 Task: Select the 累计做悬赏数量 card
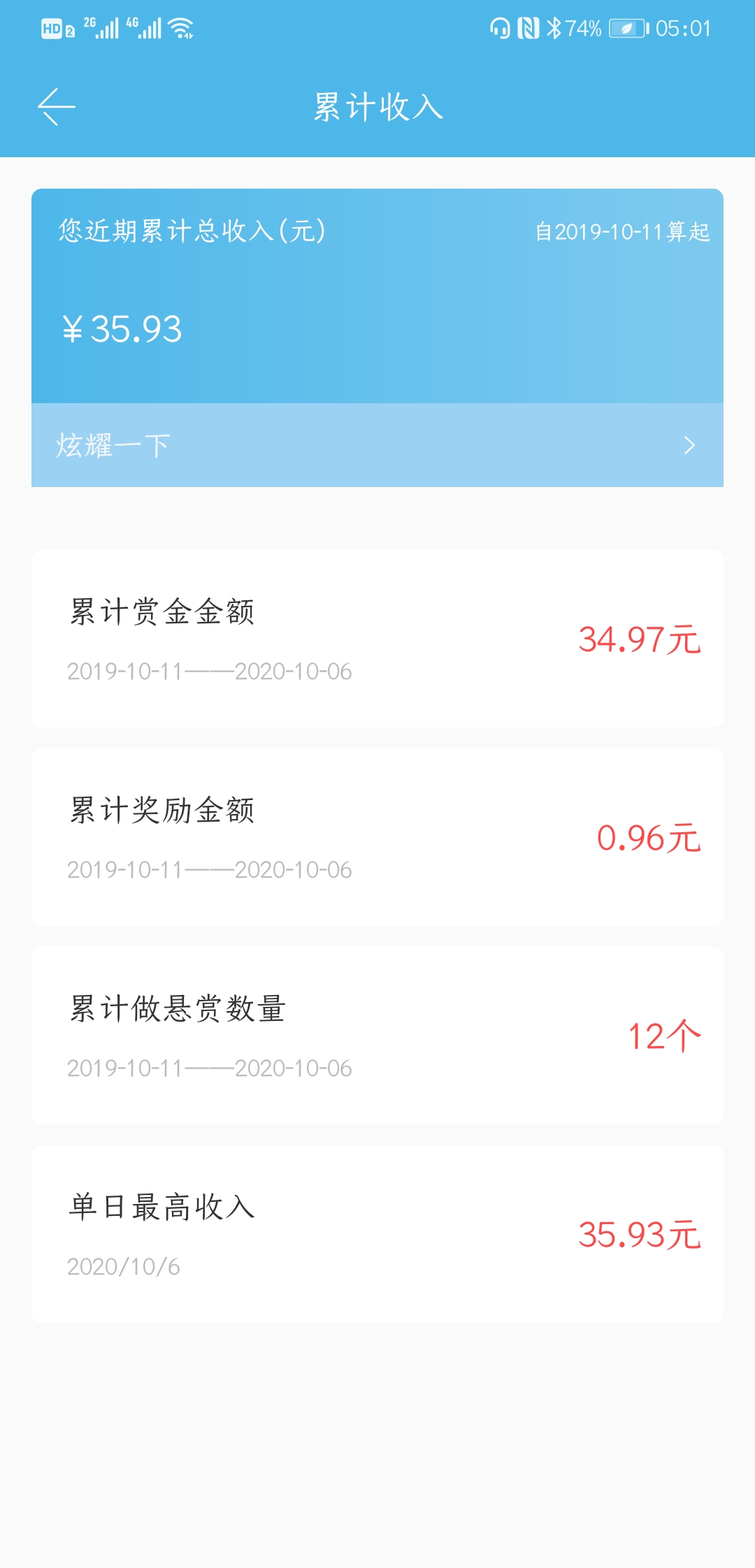pyautogui.click(x=377, y=1034)
